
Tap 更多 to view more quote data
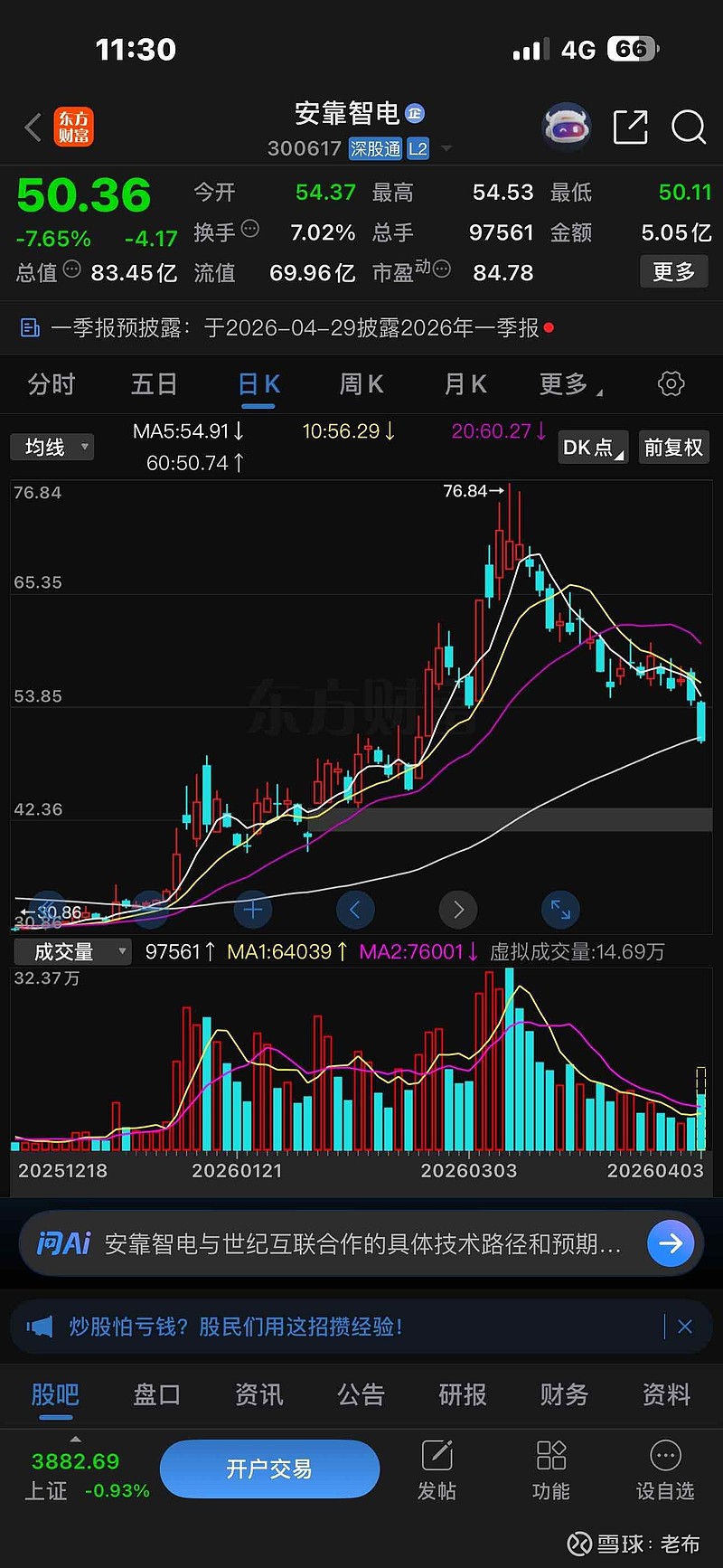pyautogui.click(x=673, y=272)
